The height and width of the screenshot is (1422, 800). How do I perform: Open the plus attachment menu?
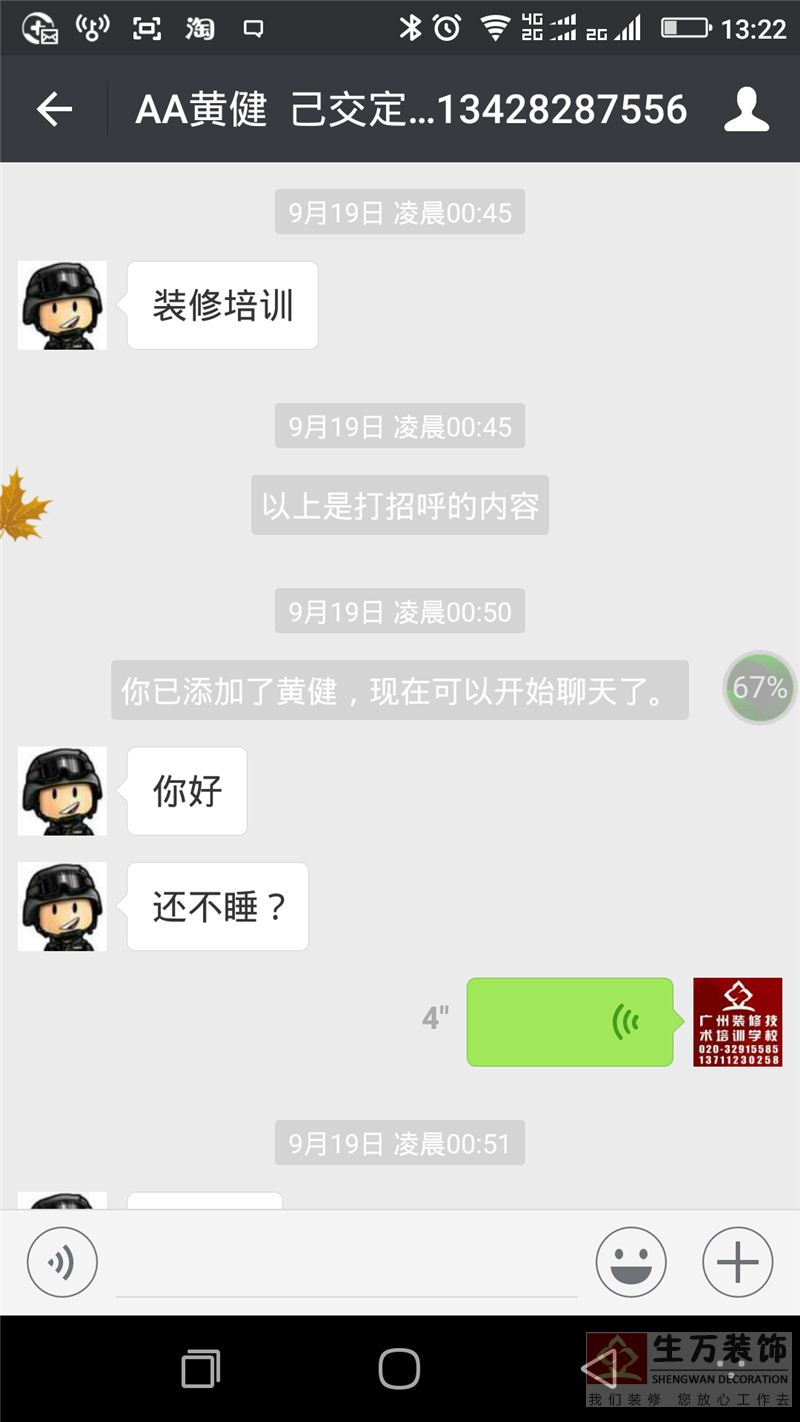tap(738, 1262)
